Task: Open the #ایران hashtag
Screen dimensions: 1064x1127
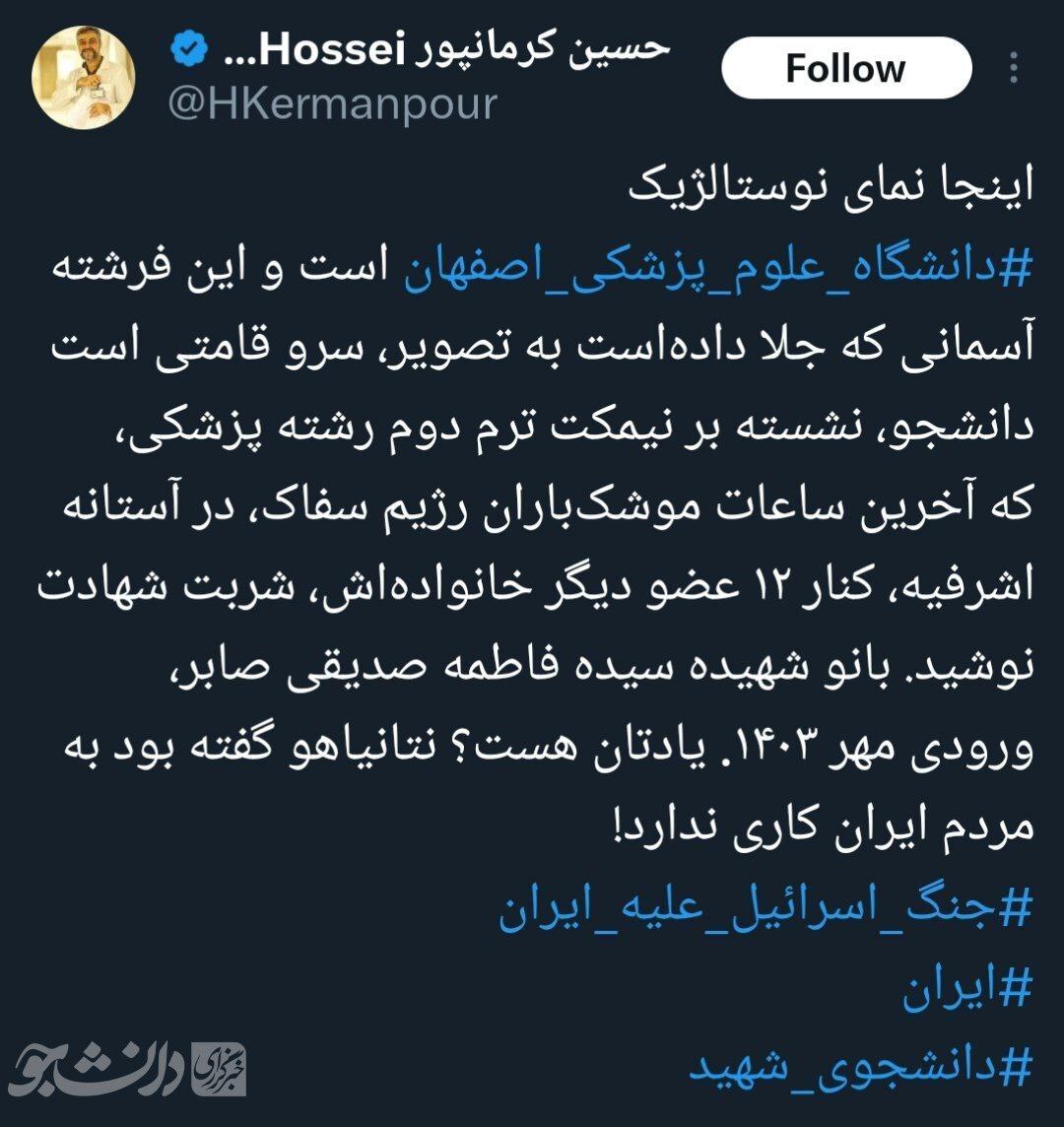Action: tap(966, 992)
